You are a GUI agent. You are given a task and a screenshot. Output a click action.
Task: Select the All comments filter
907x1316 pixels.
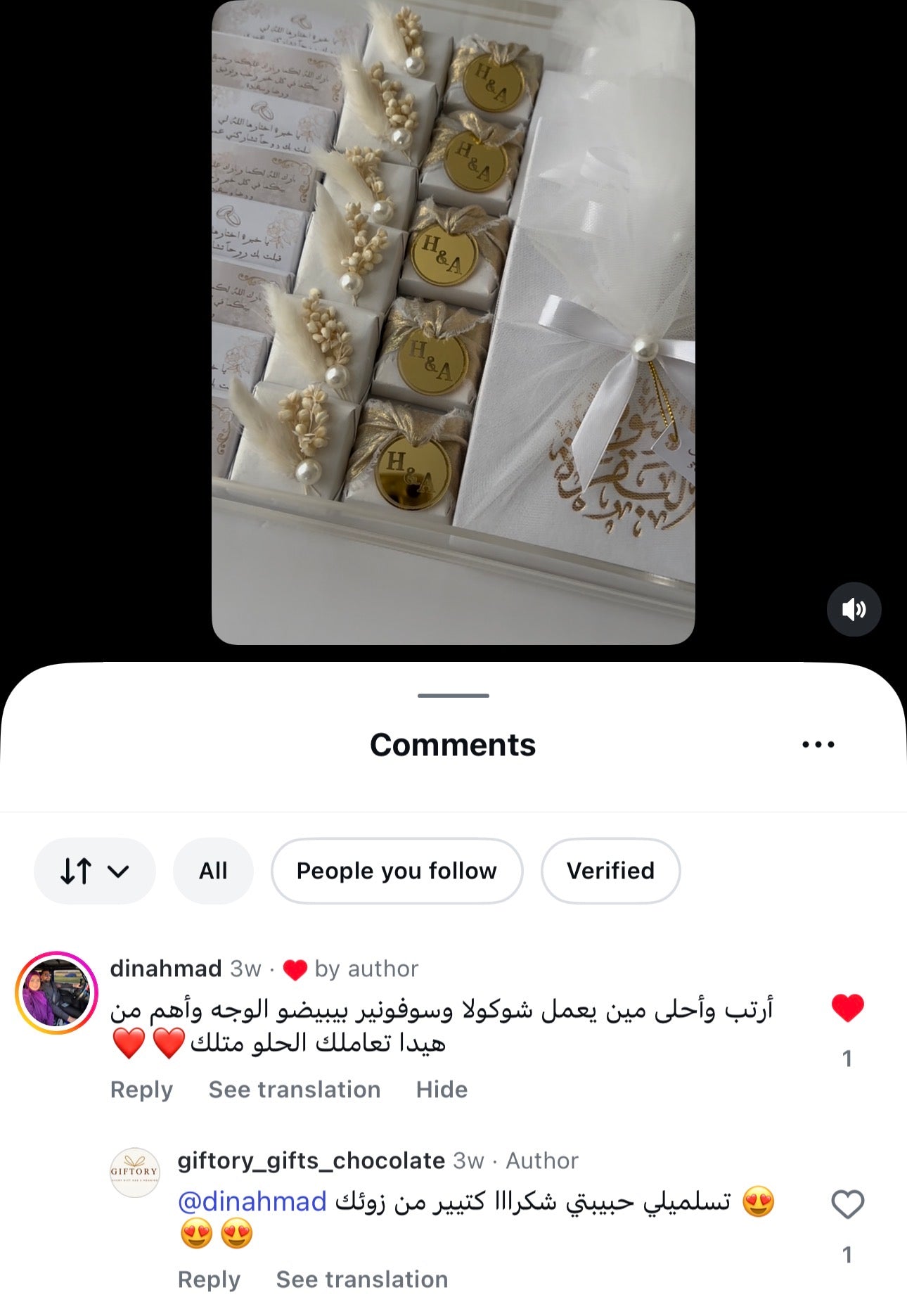pyautogui.click(x=213, y=871)
